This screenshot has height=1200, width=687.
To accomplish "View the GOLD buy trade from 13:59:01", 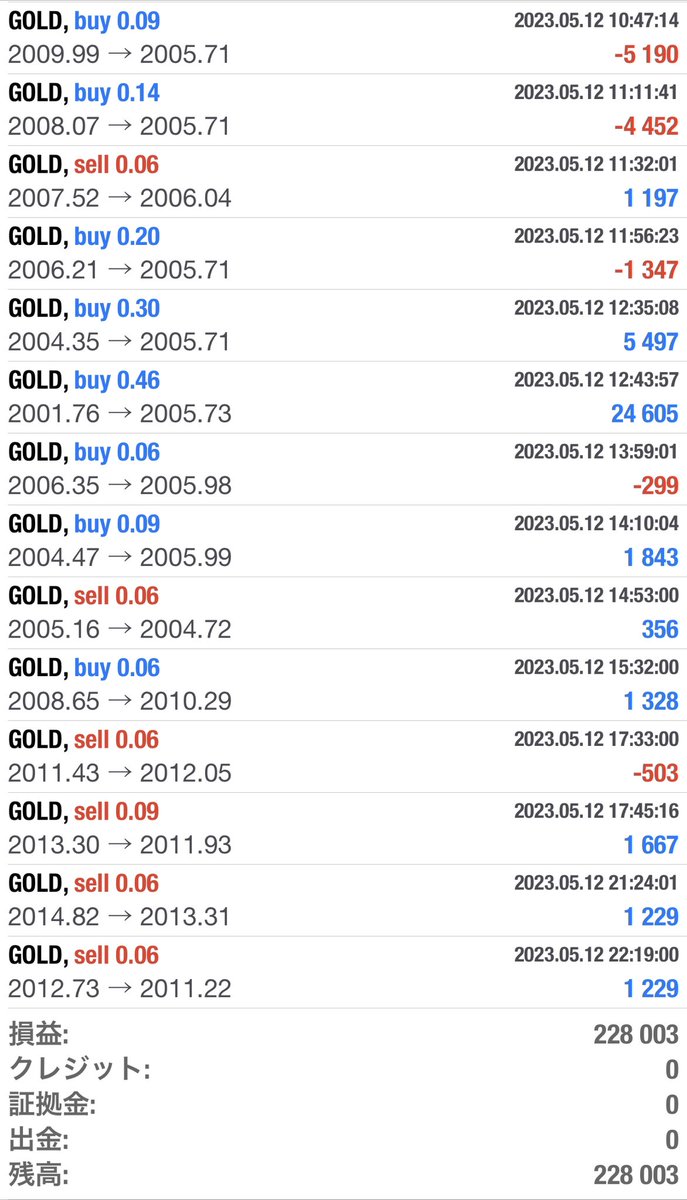I will click(343, 469).
